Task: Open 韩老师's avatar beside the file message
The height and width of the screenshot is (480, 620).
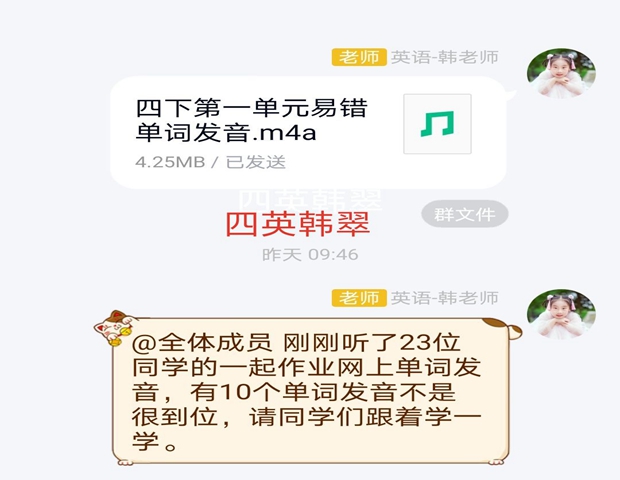Action: pos(561,72)
